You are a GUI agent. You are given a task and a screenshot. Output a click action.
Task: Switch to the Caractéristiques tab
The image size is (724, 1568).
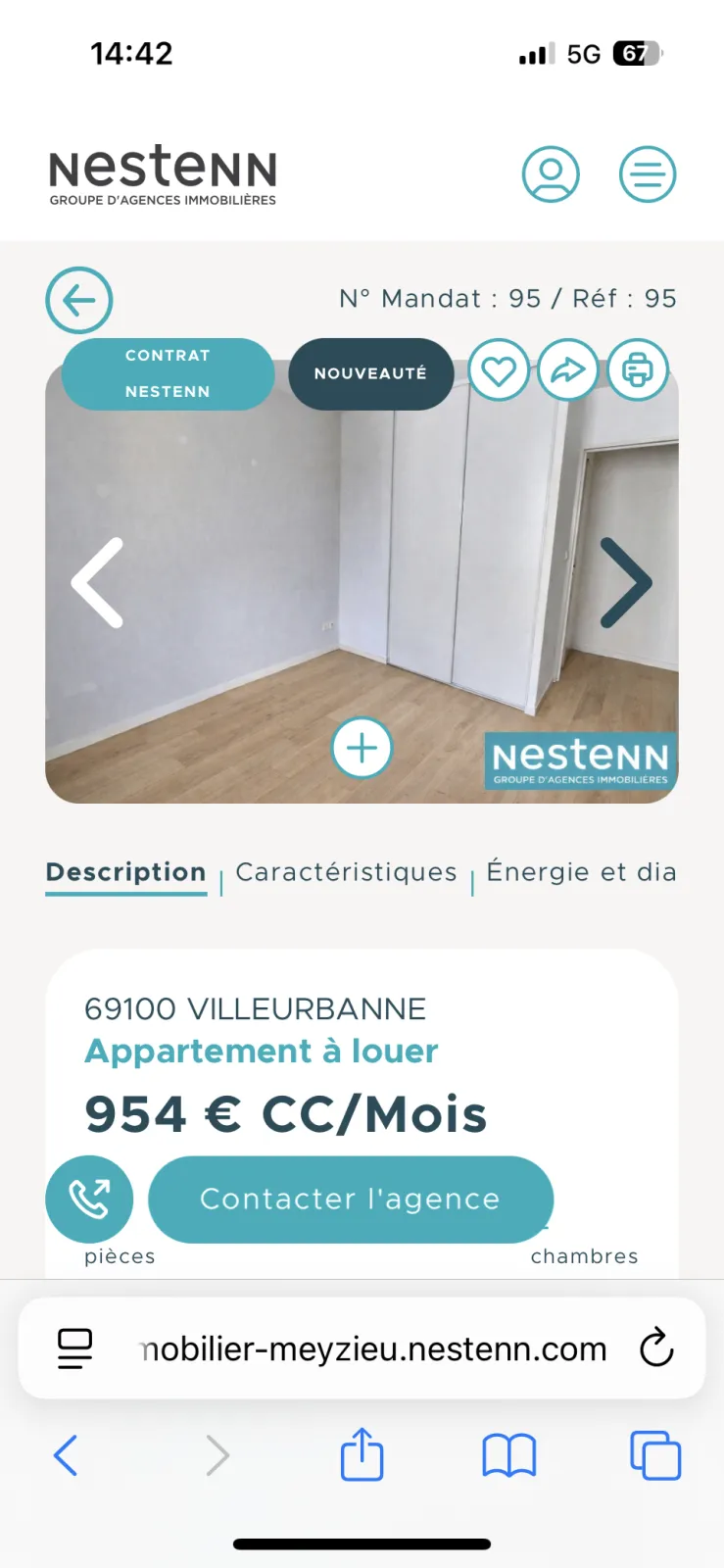(345, 872)
